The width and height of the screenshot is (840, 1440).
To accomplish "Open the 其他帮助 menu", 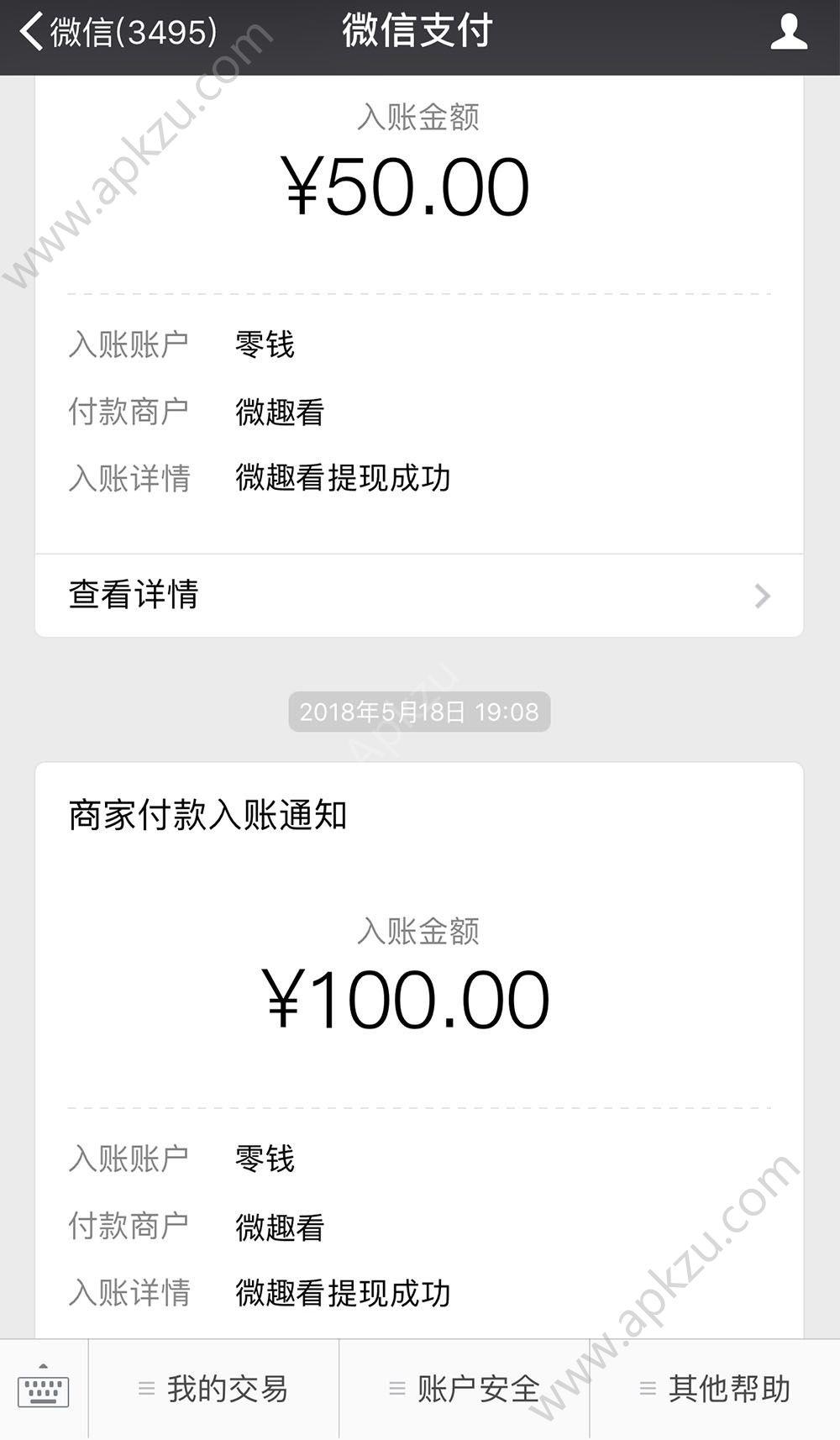I will coord(716,1390).
